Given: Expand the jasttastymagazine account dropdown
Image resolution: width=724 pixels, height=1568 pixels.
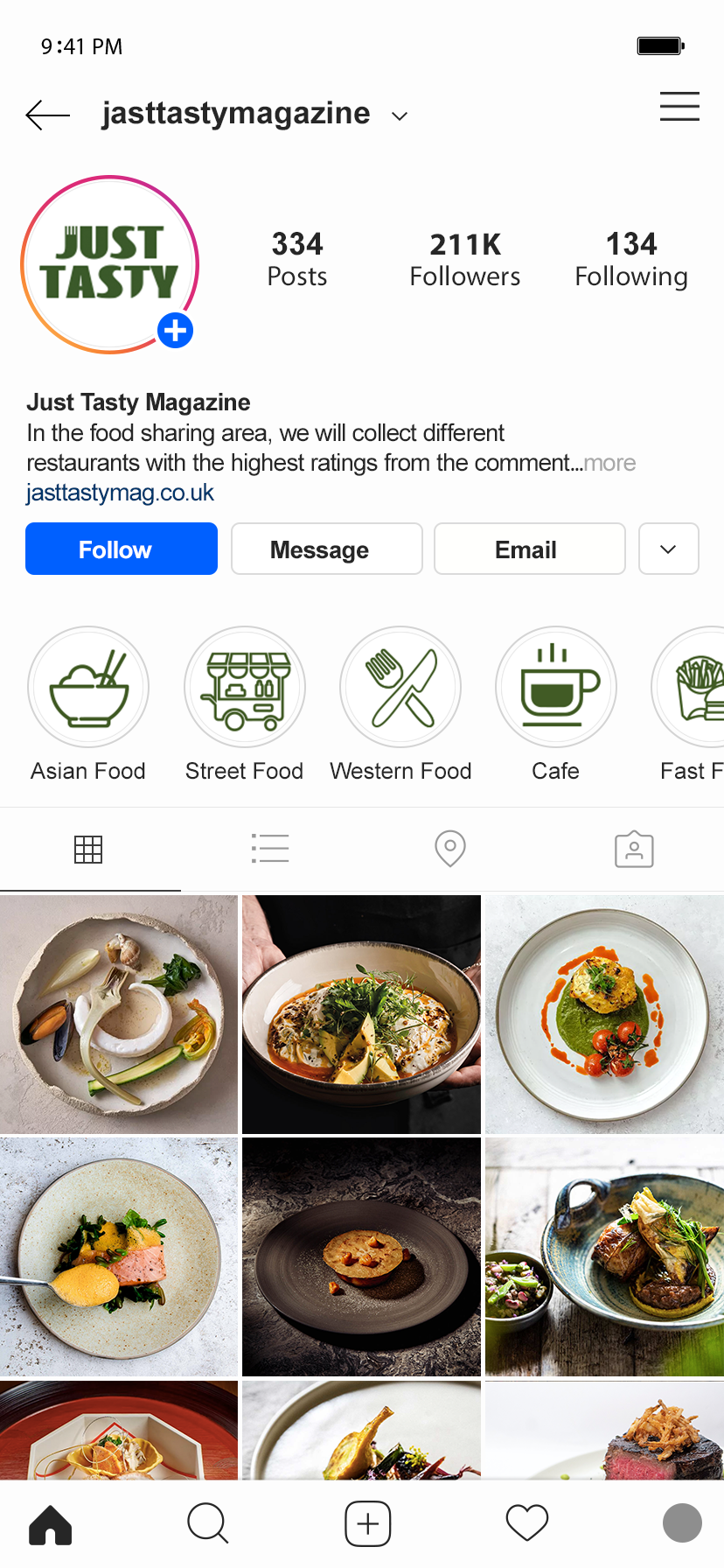Looking at the screenshot, I should tap(400, 115).
